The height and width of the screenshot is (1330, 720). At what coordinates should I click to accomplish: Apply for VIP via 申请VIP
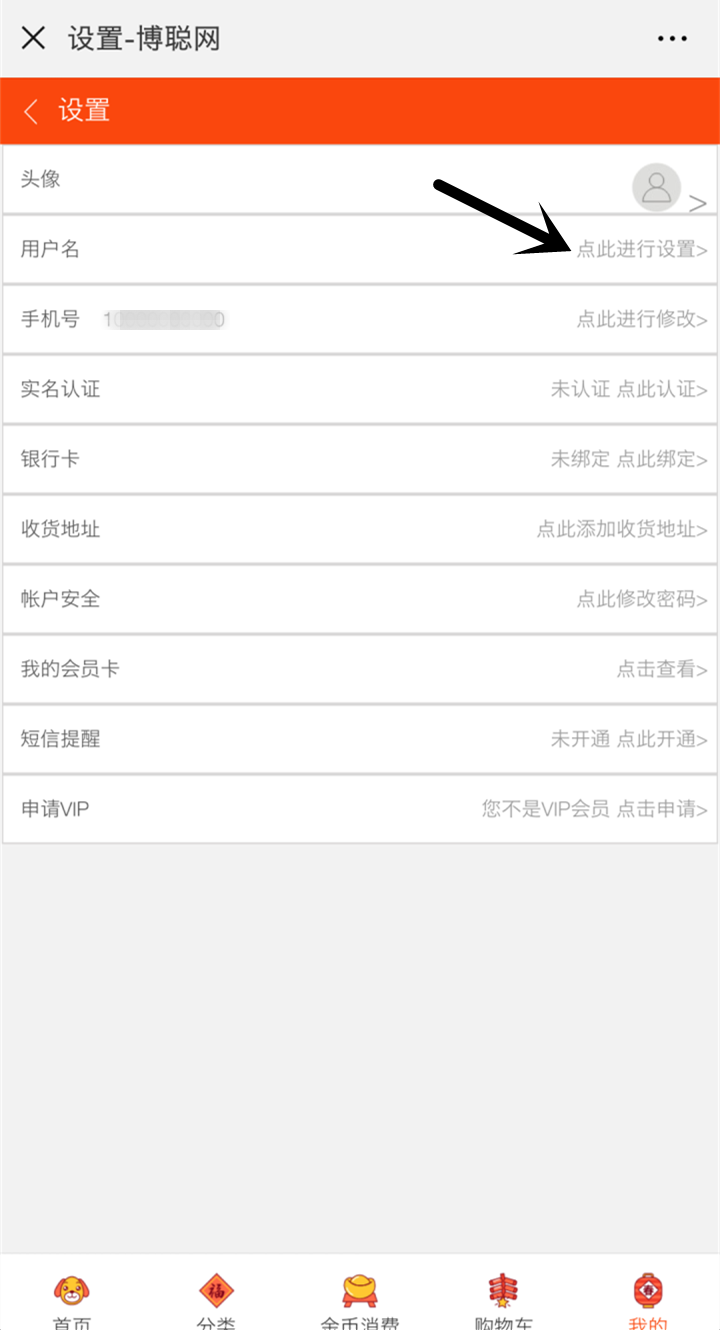click(x=360, y=809)
